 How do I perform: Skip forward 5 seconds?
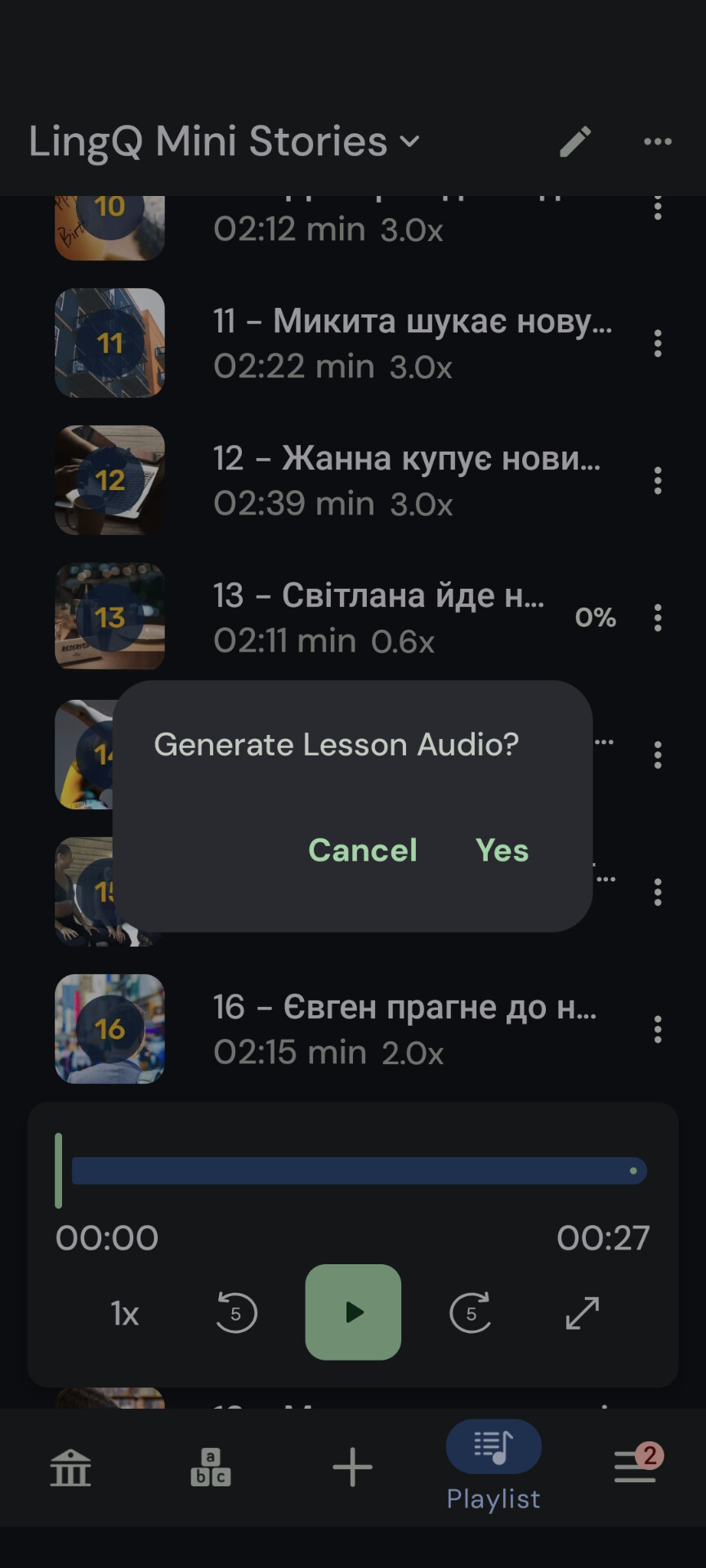[x=471, y=1313]
